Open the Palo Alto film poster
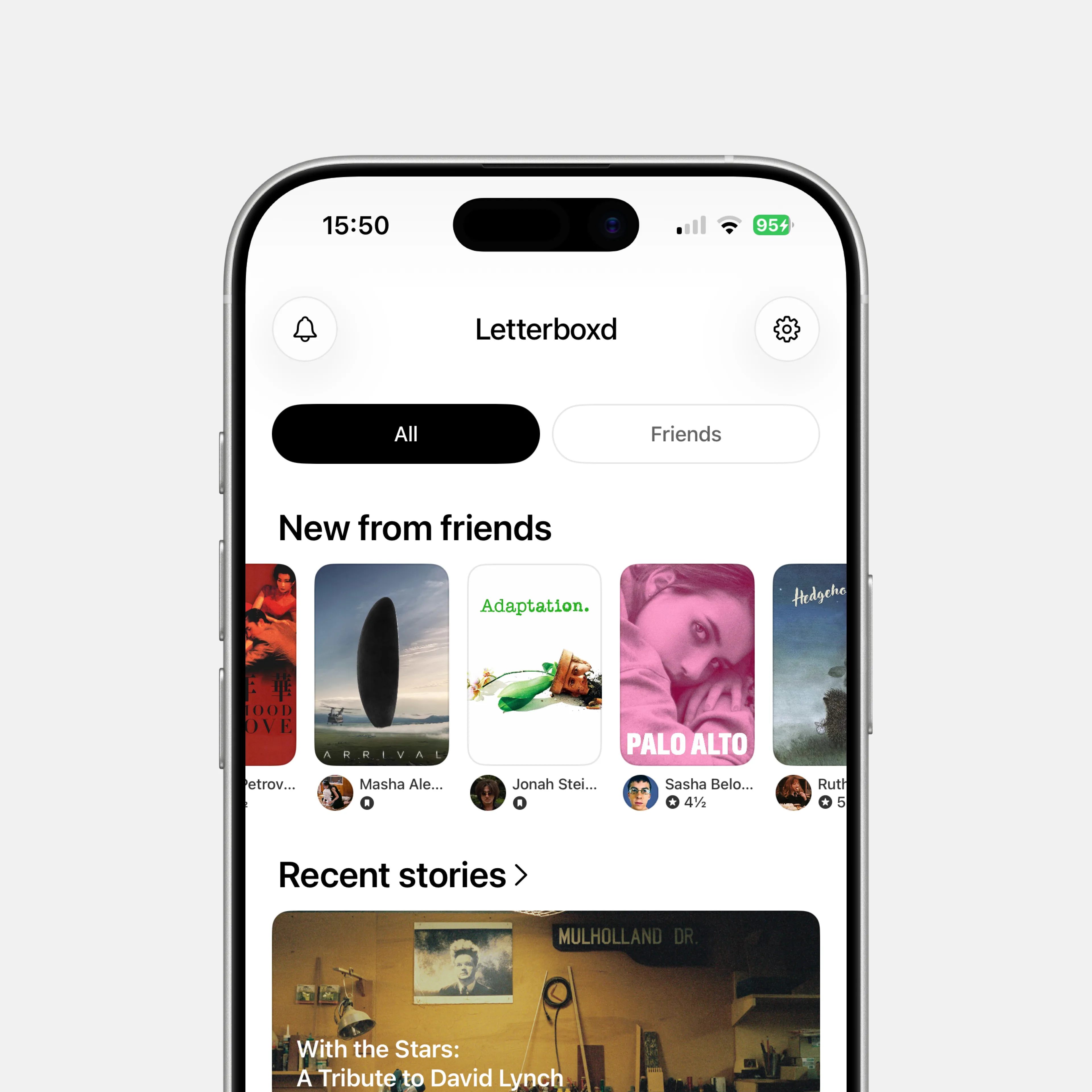 [687, 664]
